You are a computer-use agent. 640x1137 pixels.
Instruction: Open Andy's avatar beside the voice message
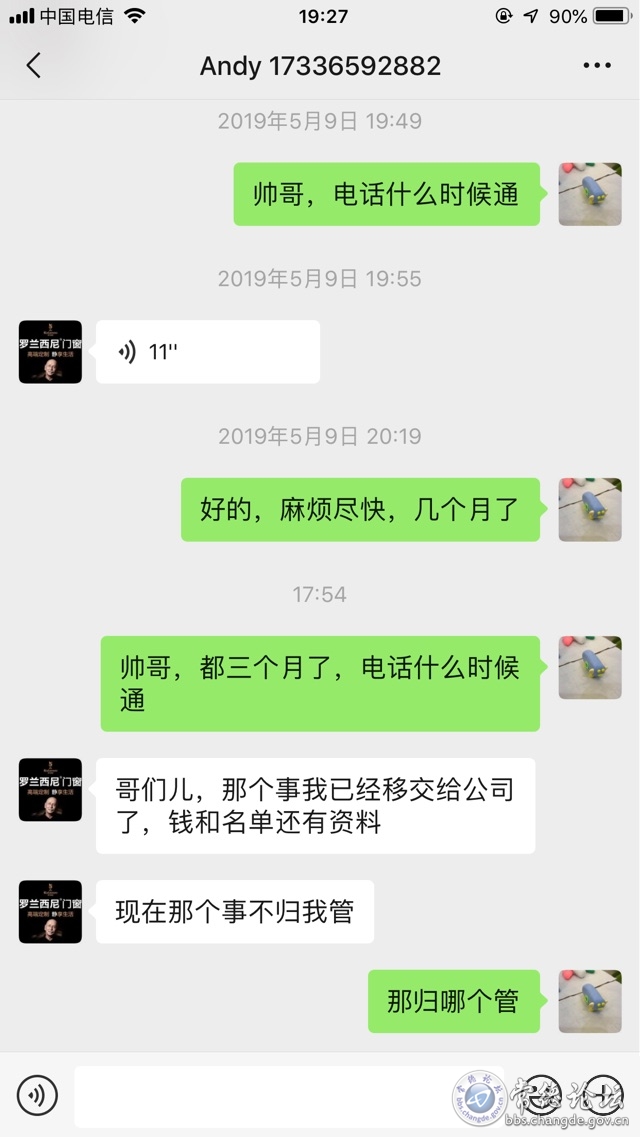pyautogui.click(x=50, y=352)
